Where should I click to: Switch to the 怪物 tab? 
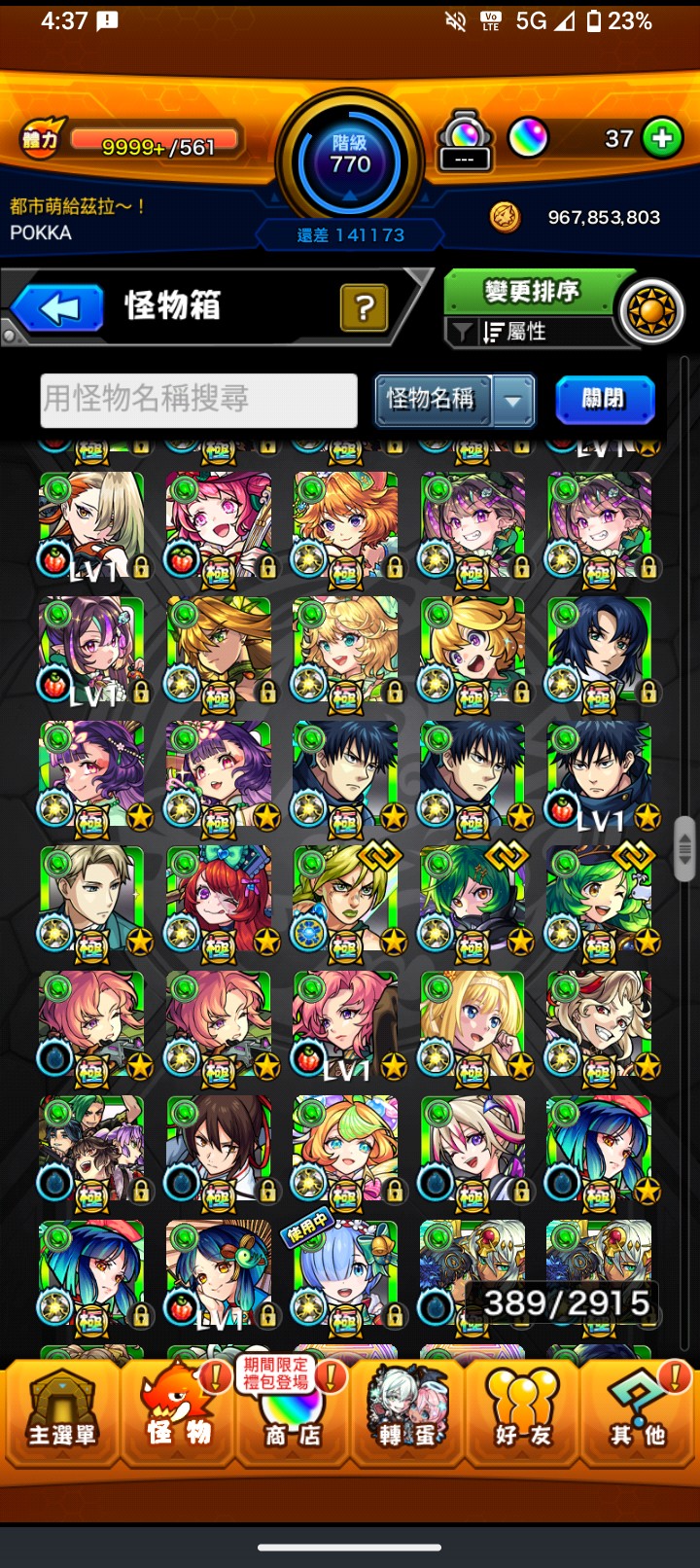tap(178, 1415)
